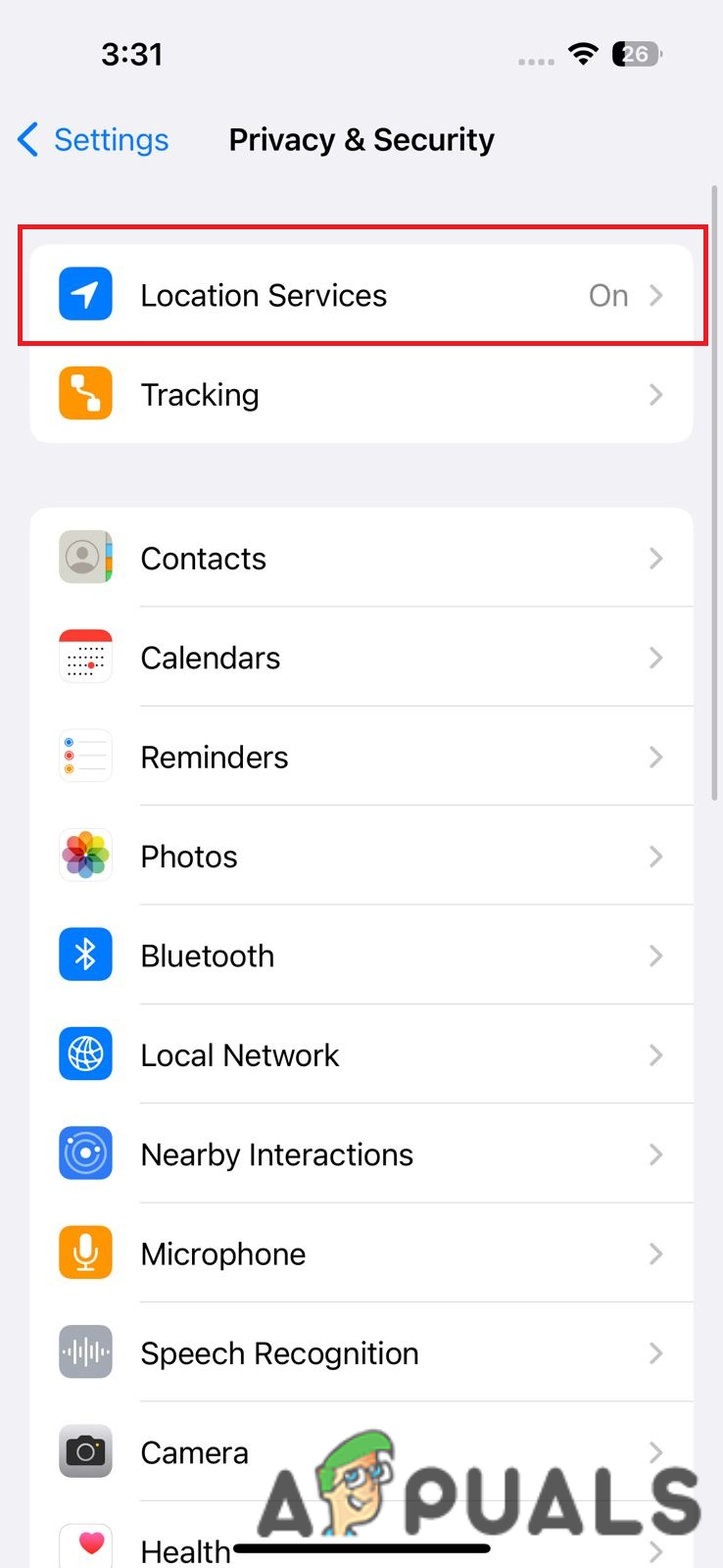Open Calendars privacy settings

tap(361, 658)
